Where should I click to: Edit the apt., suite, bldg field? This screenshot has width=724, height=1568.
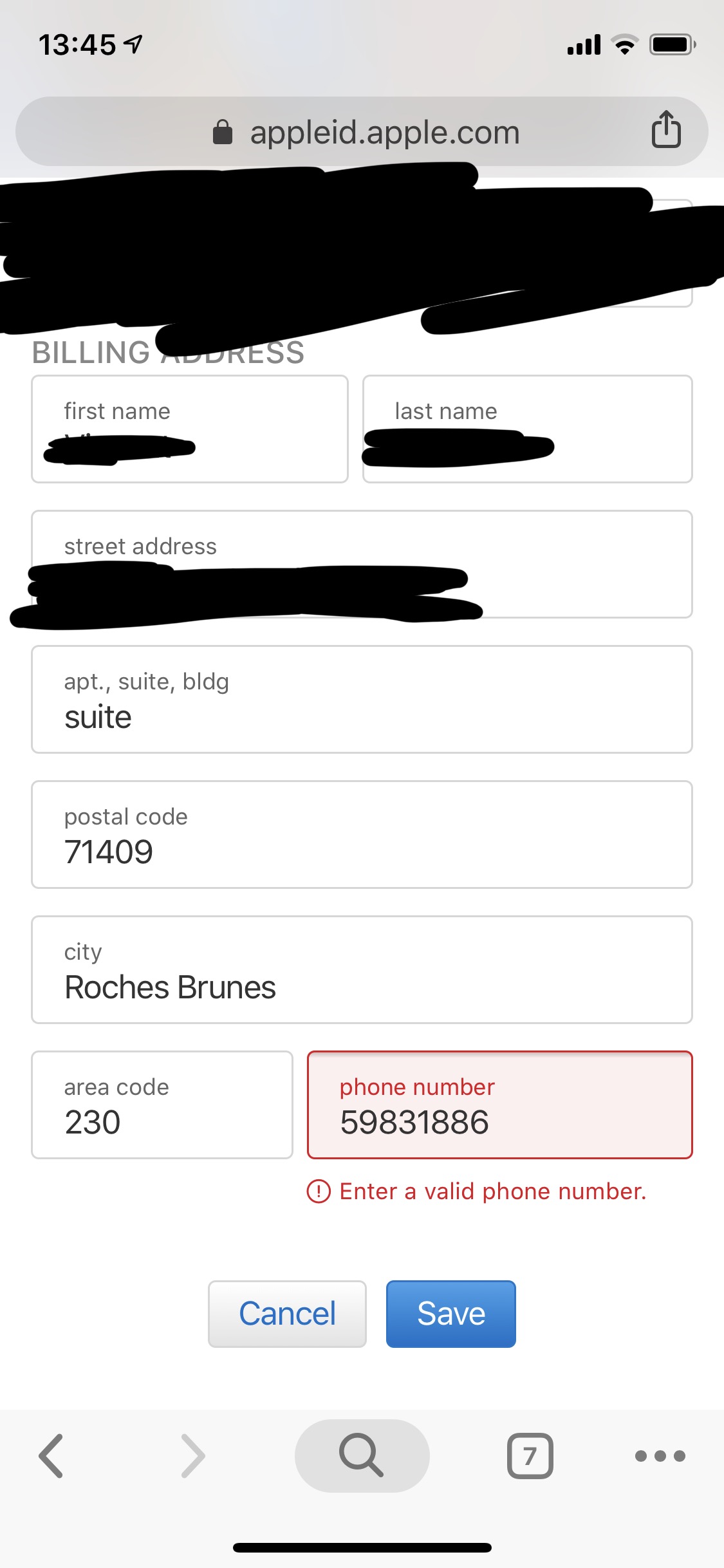pos(362,699)
